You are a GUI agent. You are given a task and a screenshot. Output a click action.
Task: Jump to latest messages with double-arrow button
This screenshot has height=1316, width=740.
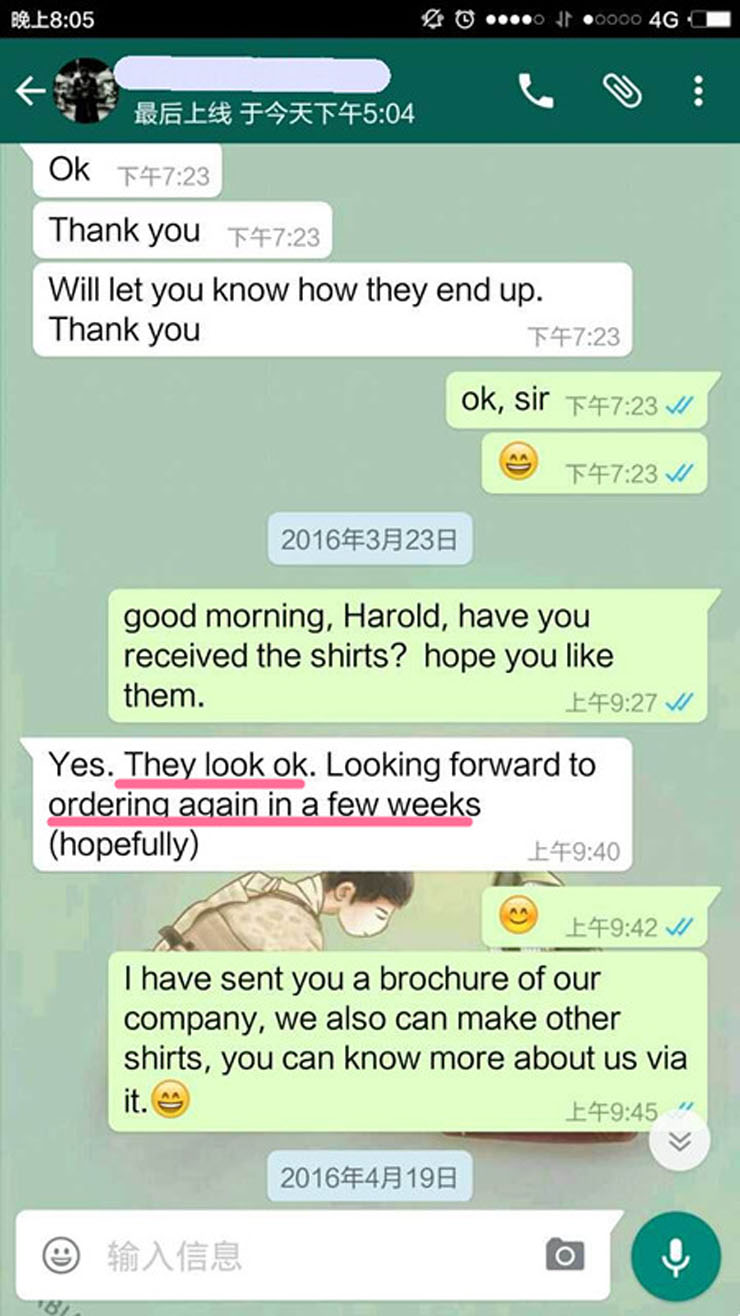pos(680,1141)
